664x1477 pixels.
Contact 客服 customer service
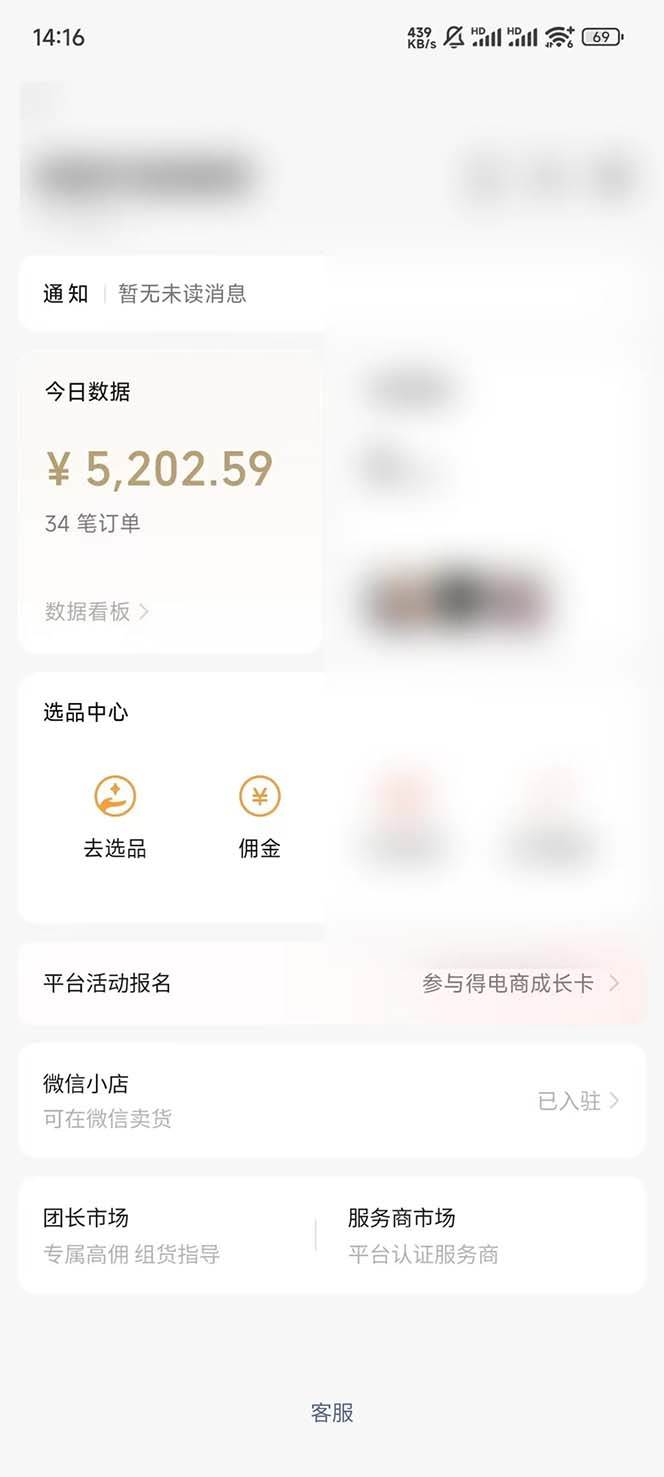(x=332, y=1412)
